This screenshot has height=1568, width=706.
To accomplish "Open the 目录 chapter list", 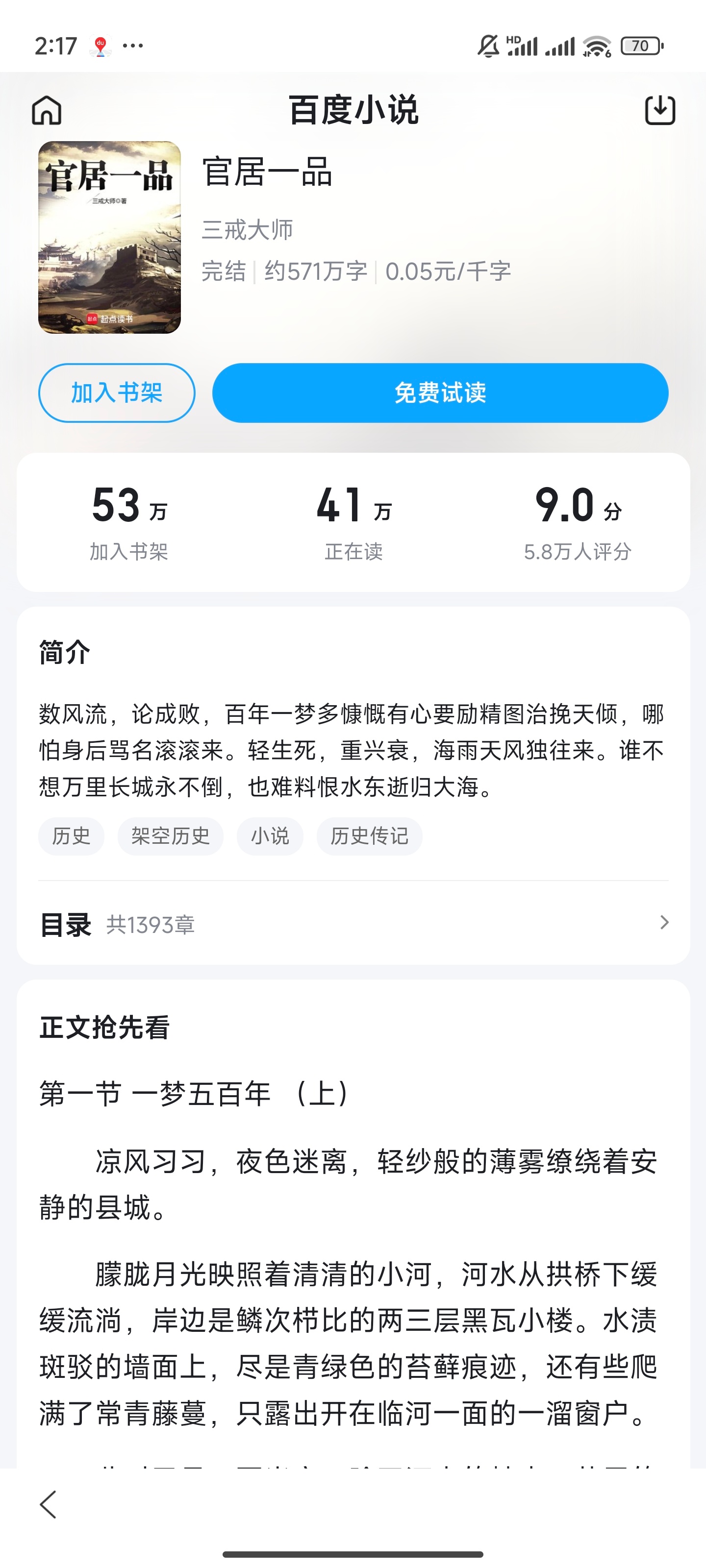I will click(x=353, y=924).
